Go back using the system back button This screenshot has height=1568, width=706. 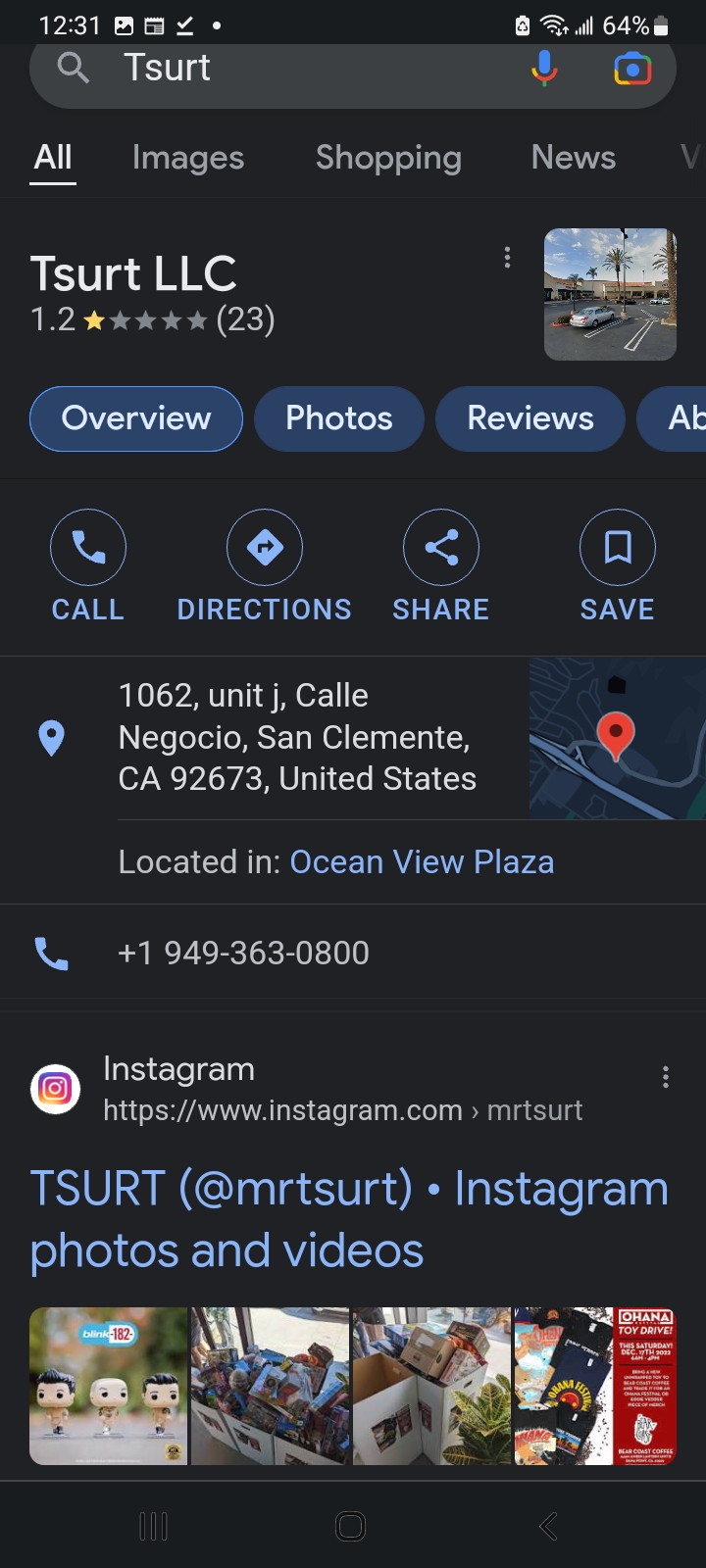[548, 1526]
